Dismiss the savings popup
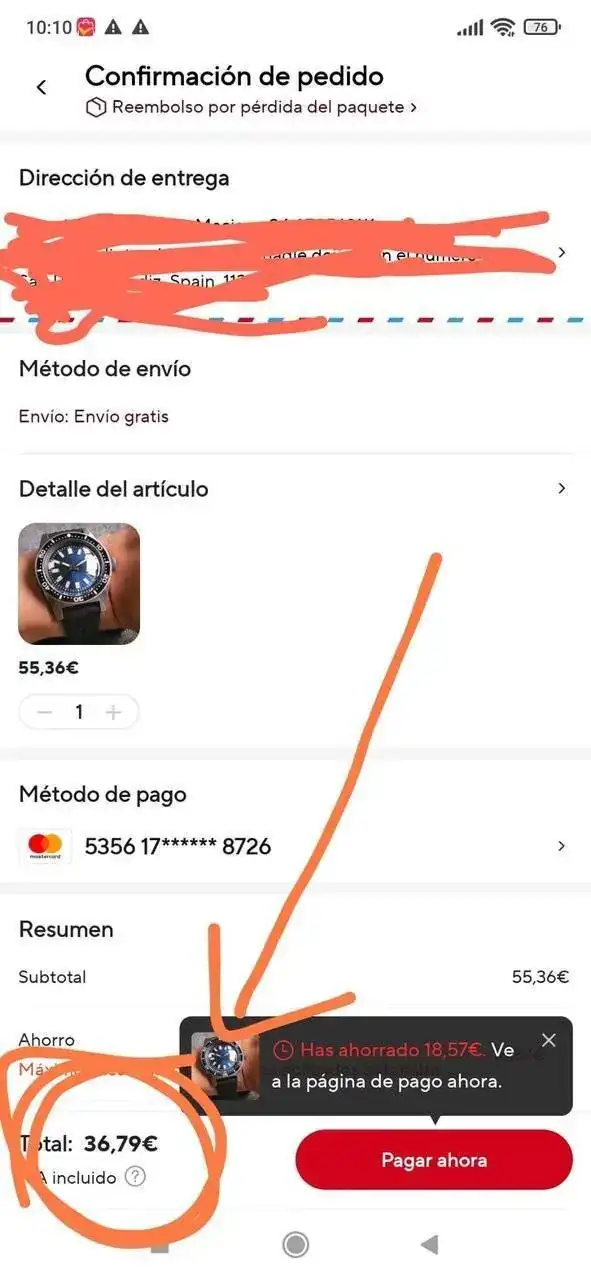591x1280 pixels. coord(548,1040)
